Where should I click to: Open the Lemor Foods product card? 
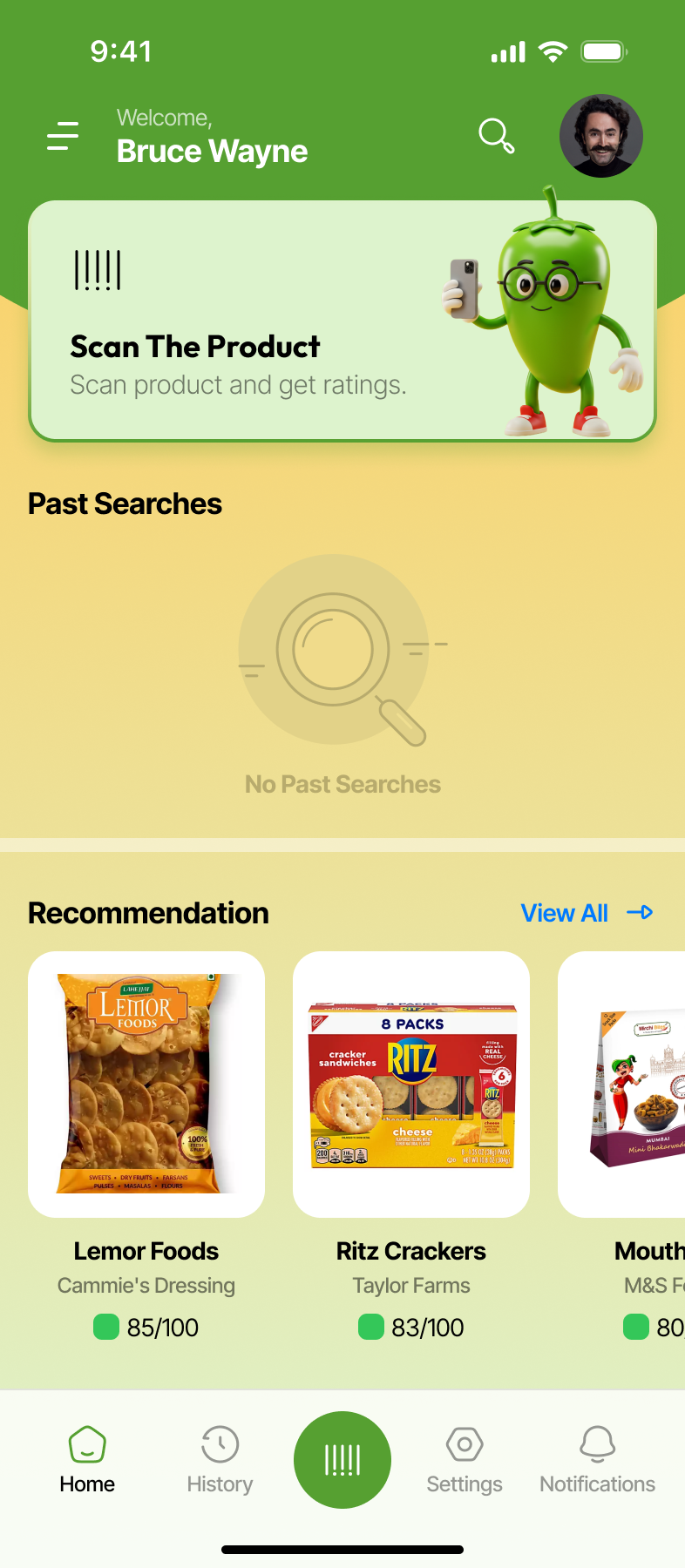tap(146, 1085)
